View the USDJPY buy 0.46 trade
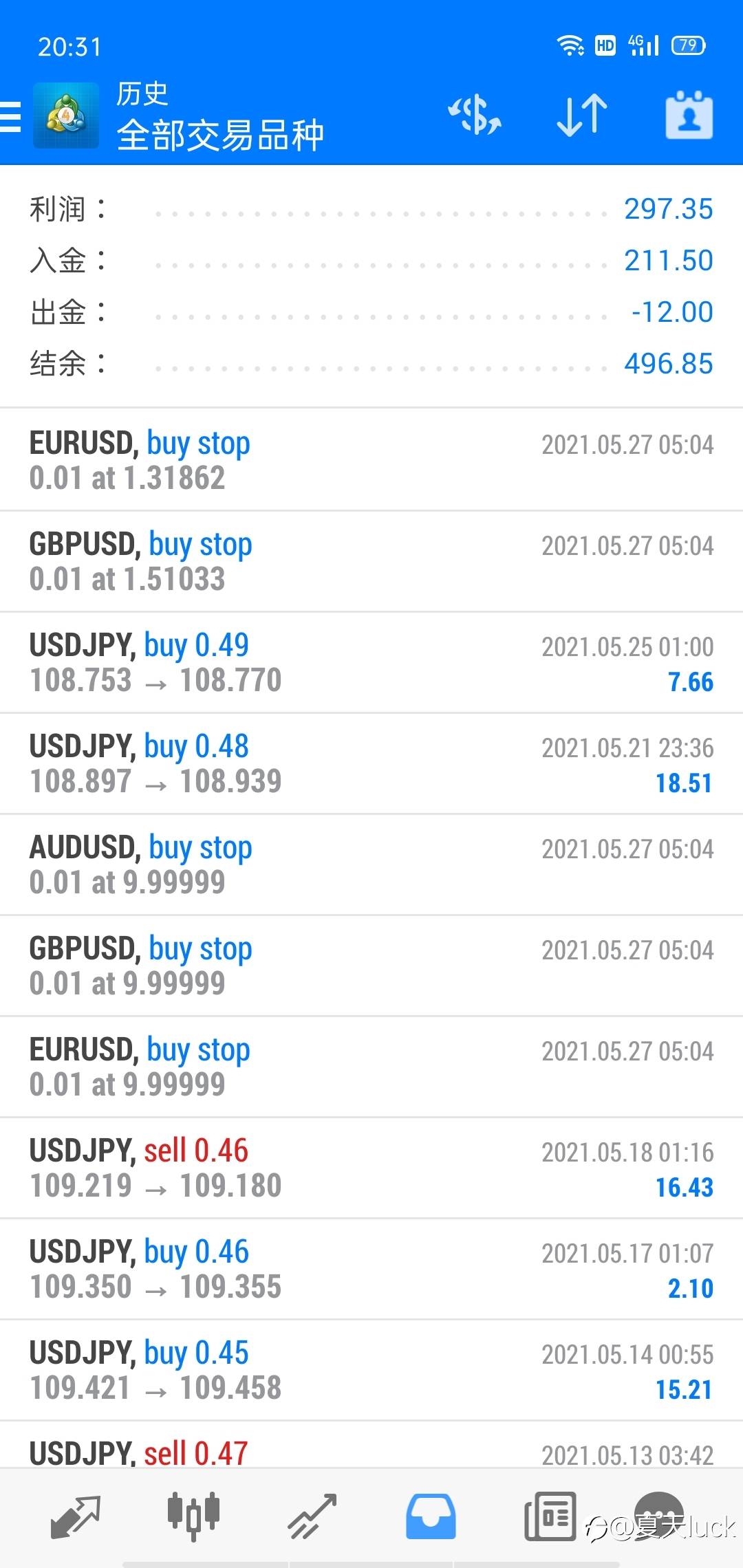The width and height of the screenshot is (743, 1568). 371,1269
